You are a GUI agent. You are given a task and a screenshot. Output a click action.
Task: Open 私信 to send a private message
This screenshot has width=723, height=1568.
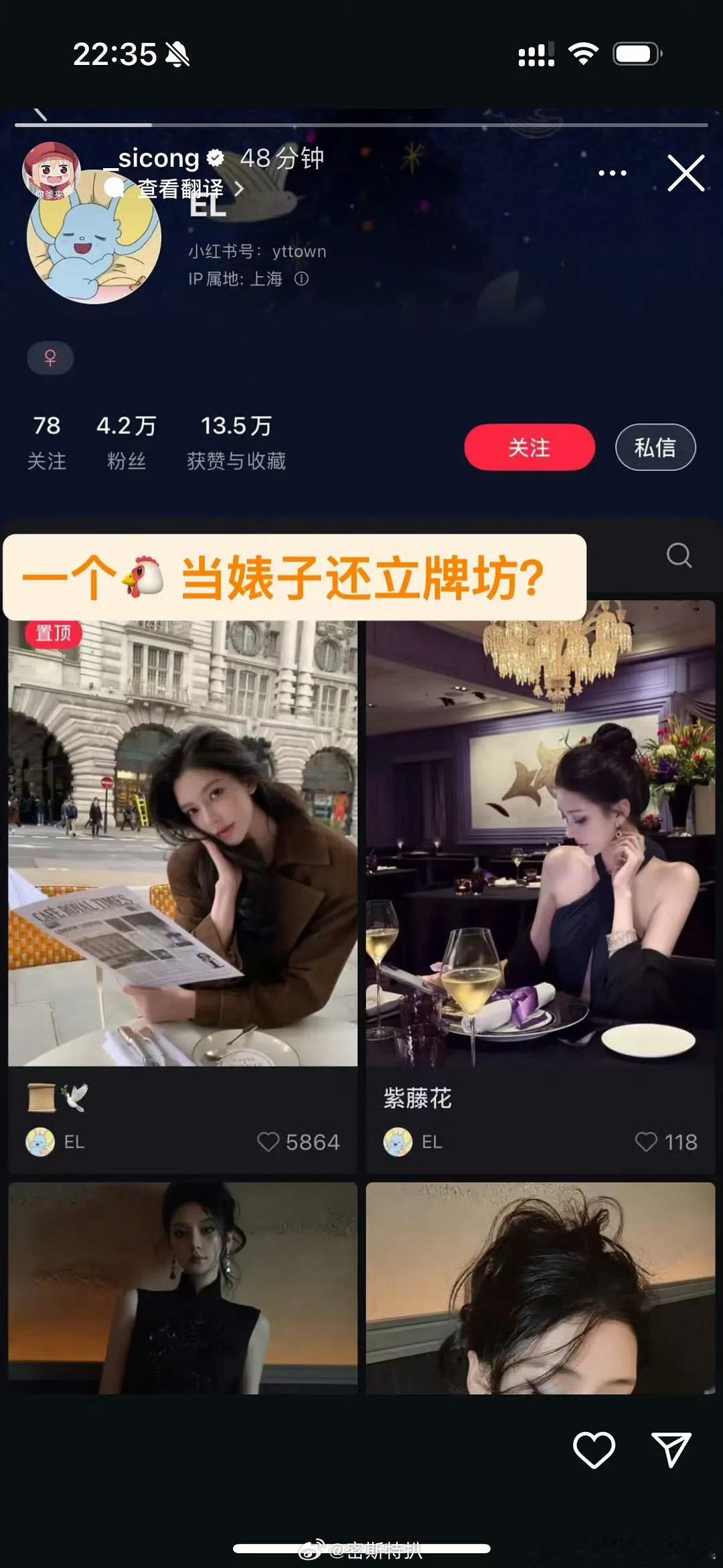point(655,447)
